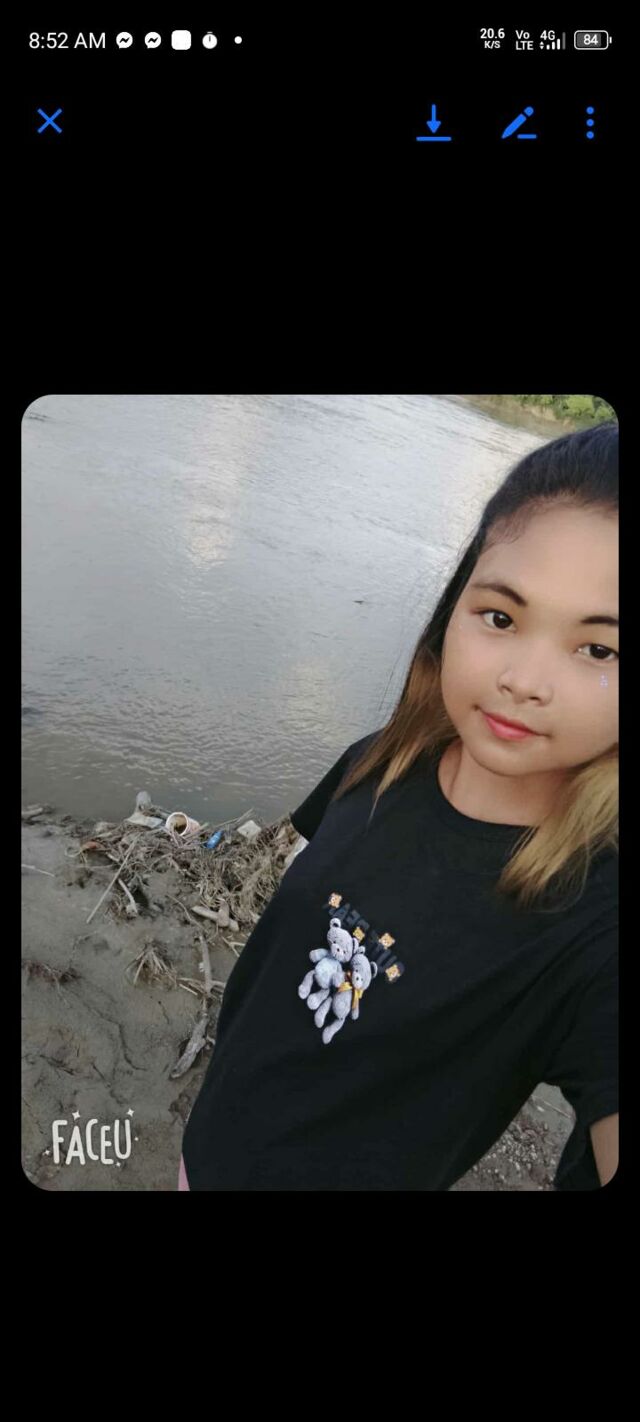Edit the photo with the pencil icon
Screen dimensions: 640x1422
click(518, 123)
